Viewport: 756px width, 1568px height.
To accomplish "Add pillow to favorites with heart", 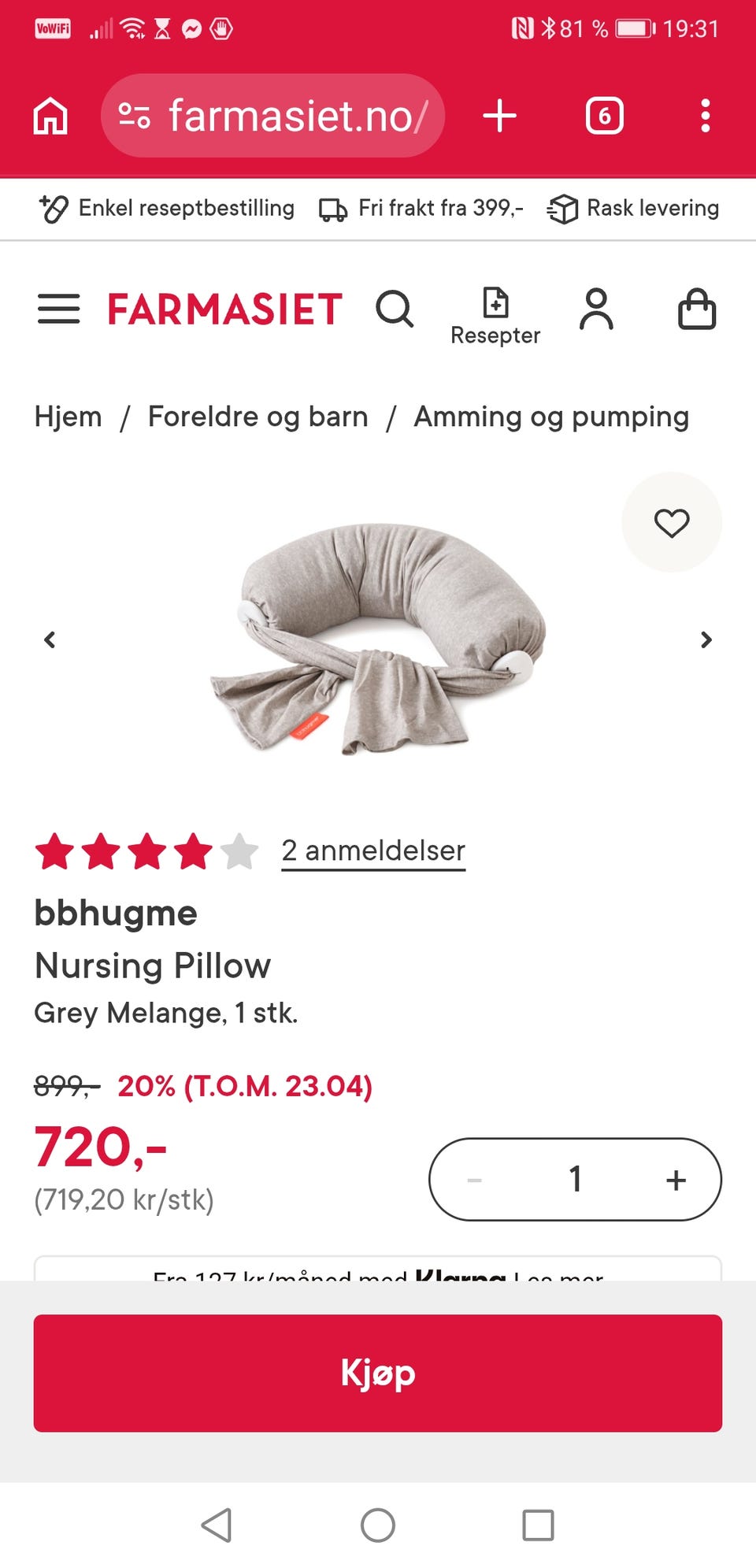I will [672, 522].
